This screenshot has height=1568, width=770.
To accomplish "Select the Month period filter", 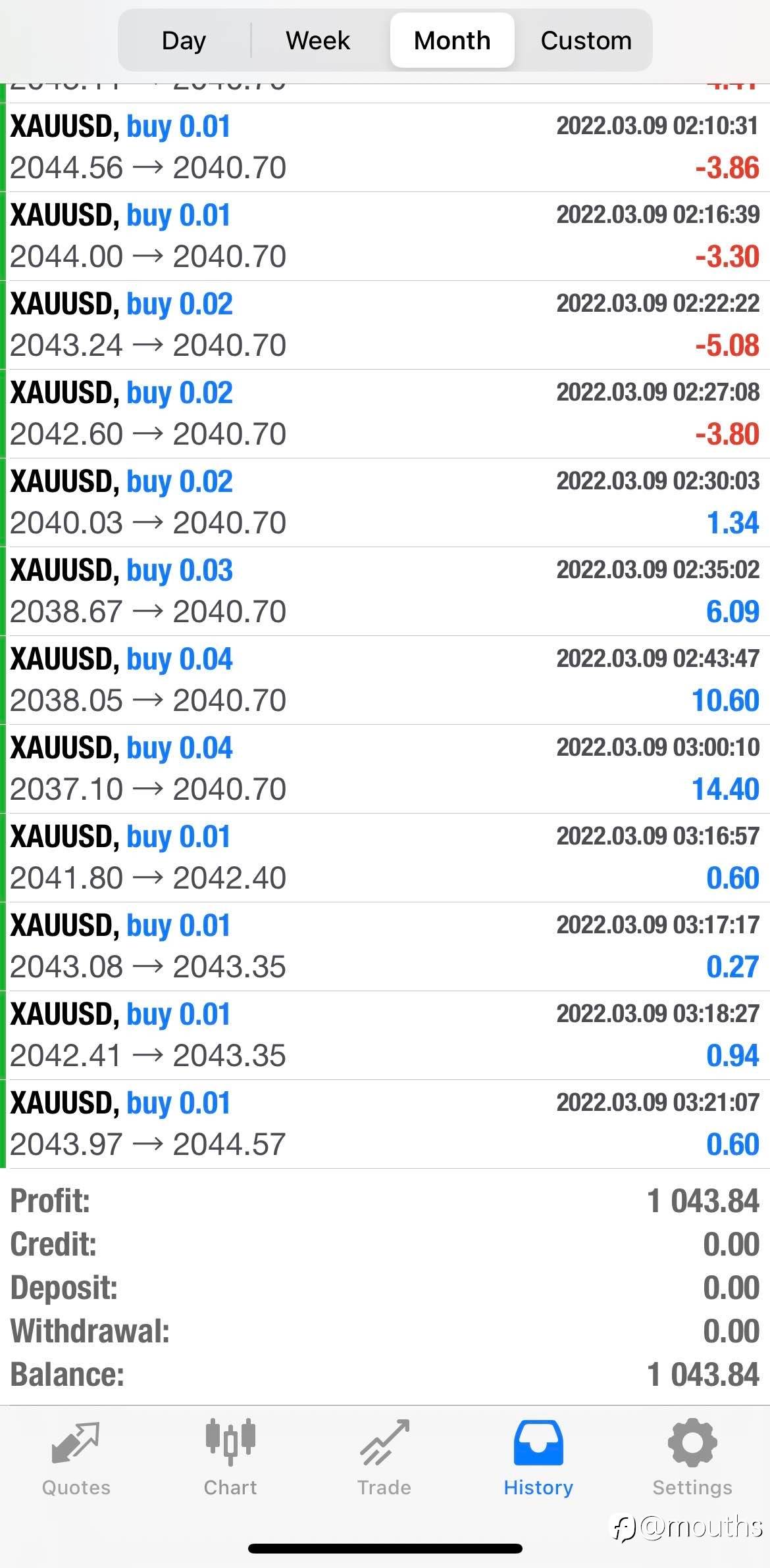I will [x=452, y=40].
